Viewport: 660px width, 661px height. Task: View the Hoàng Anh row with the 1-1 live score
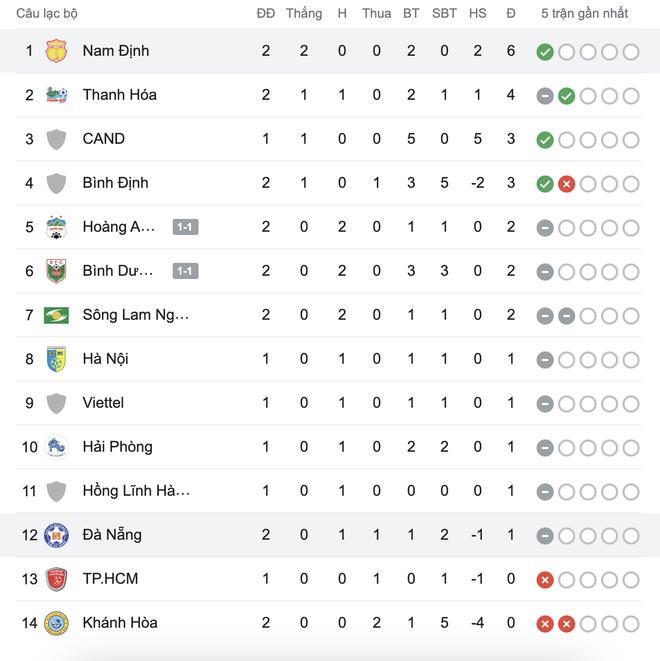119,227
